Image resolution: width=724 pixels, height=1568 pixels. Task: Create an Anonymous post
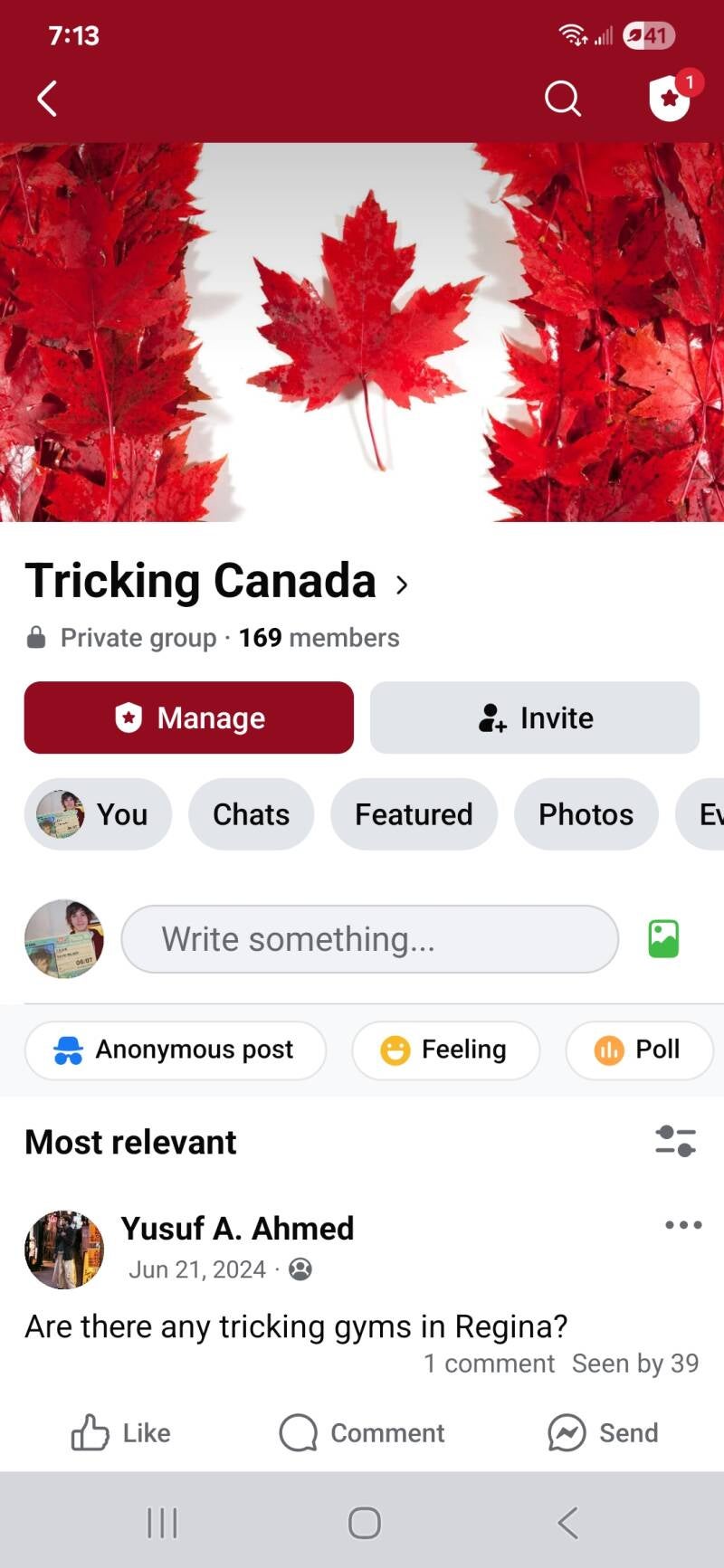176,1050
